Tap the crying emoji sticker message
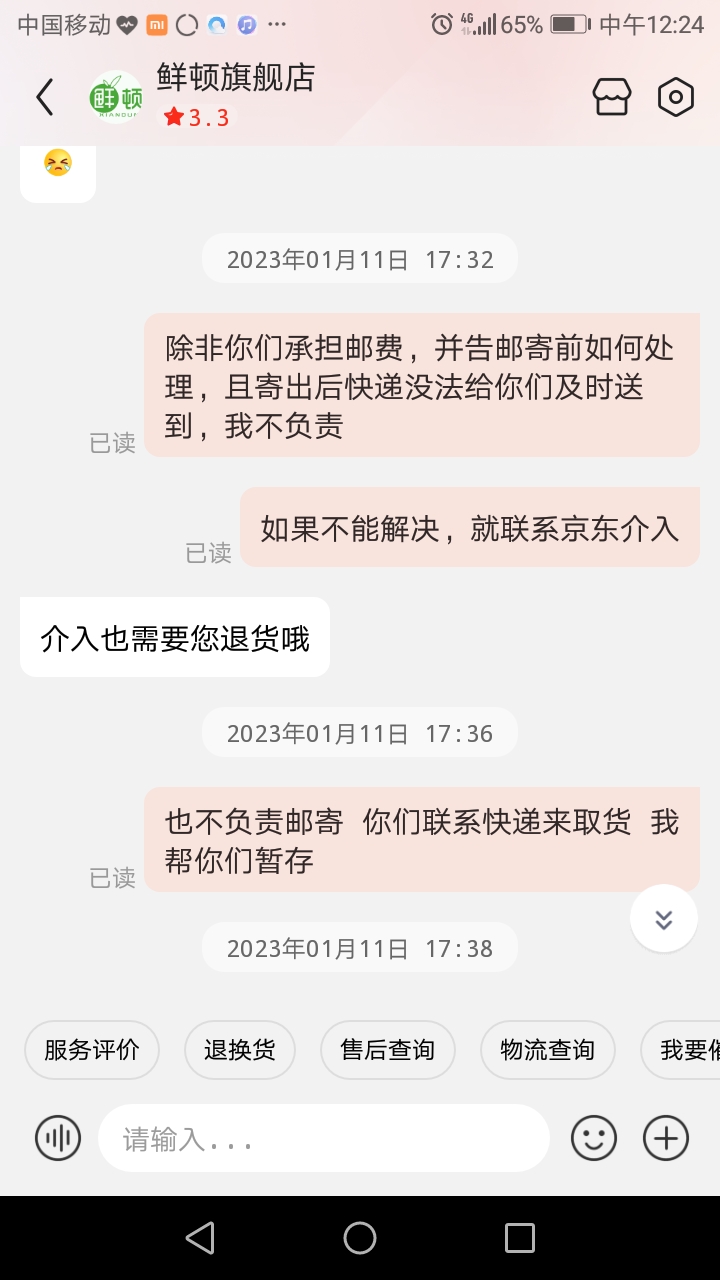This screenshot has width=720, height=1280. pos(57,168)
